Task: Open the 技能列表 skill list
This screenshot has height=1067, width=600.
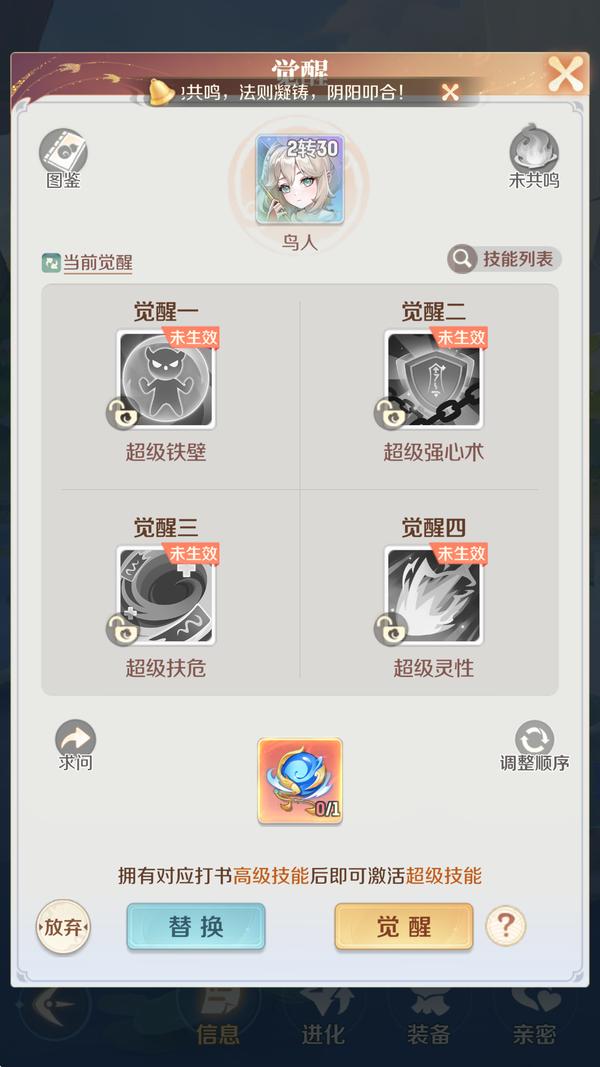Action: pyautogui.click(x=504, y=259)
